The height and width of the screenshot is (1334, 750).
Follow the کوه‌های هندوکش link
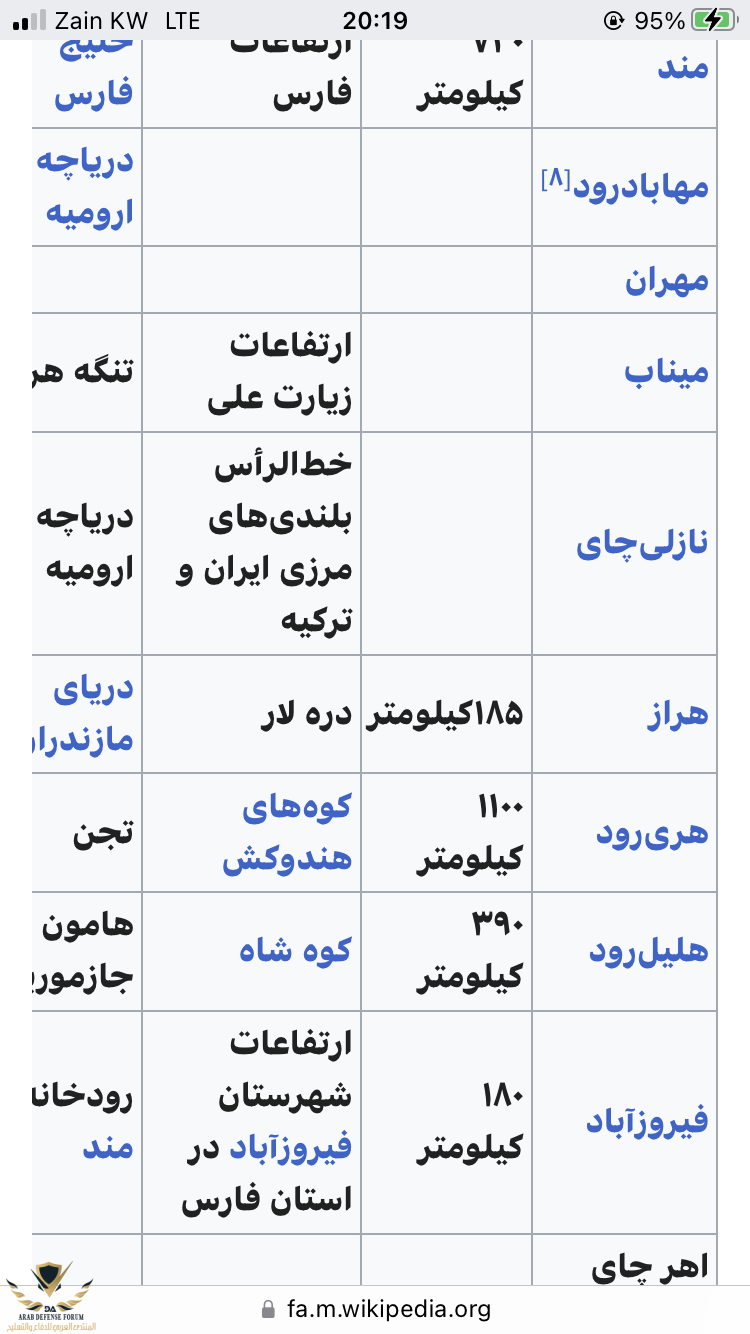(x=289, y=833)
